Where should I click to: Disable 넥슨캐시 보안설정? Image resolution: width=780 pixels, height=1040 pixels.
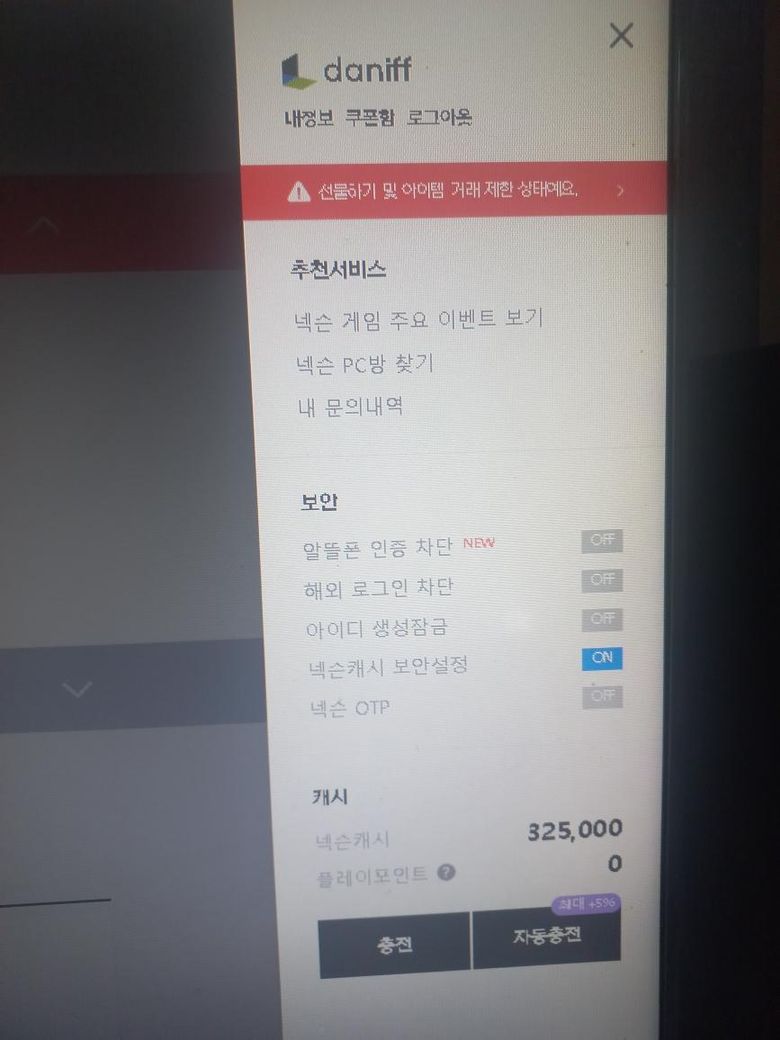point(602,658)
